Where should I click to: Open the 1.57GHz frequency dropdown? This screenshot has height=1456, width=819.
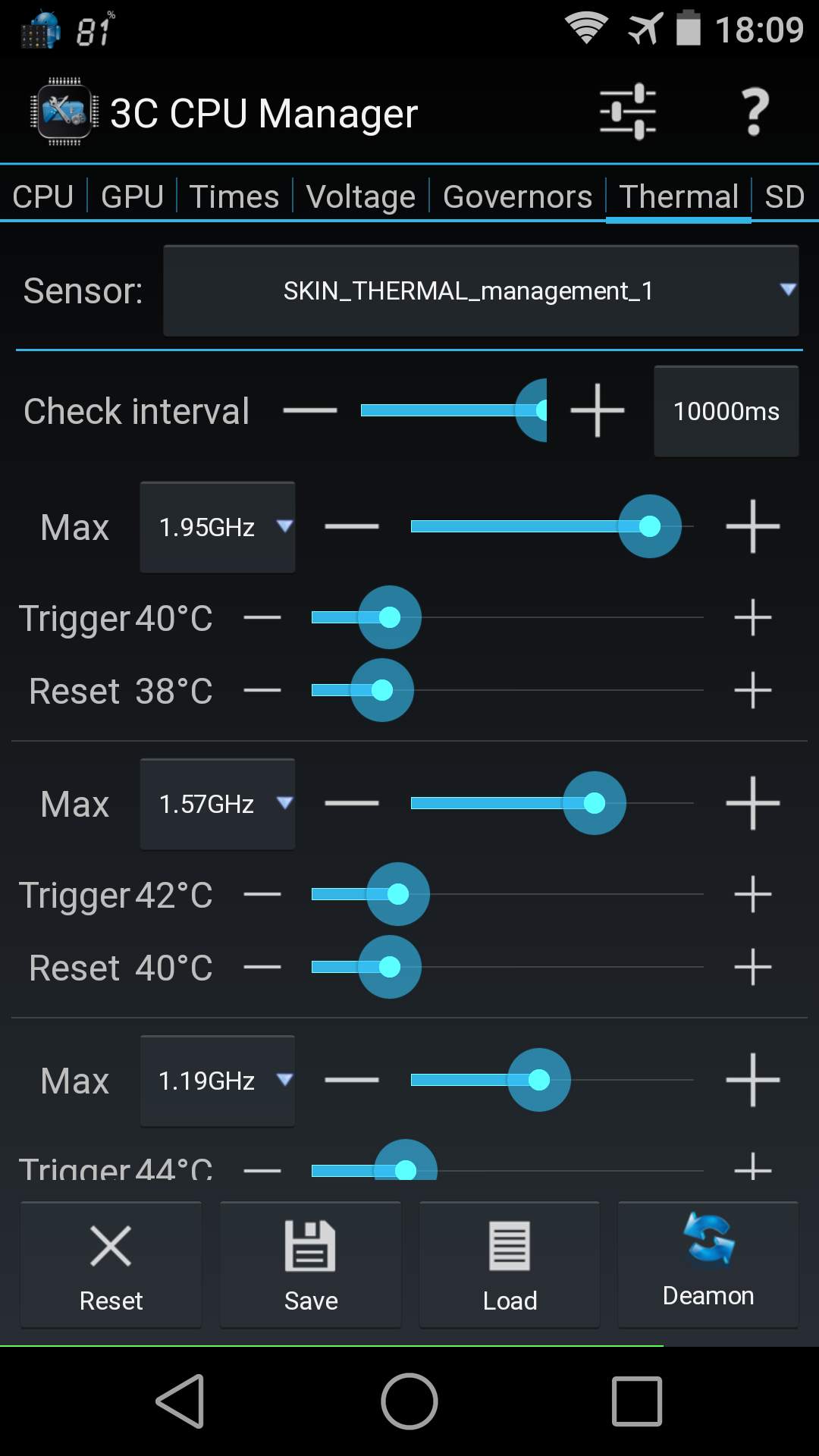coord(217,804)
